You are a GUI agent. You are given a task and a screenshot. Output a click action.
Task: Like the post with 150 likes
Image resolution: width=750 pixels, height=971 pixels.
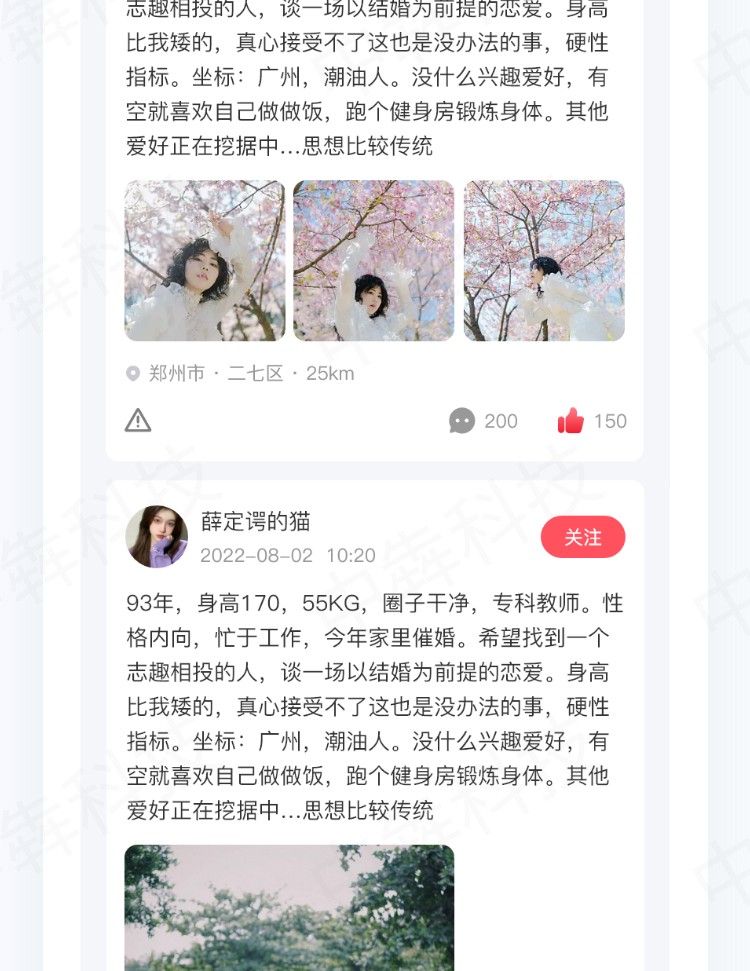coord(571,421)
